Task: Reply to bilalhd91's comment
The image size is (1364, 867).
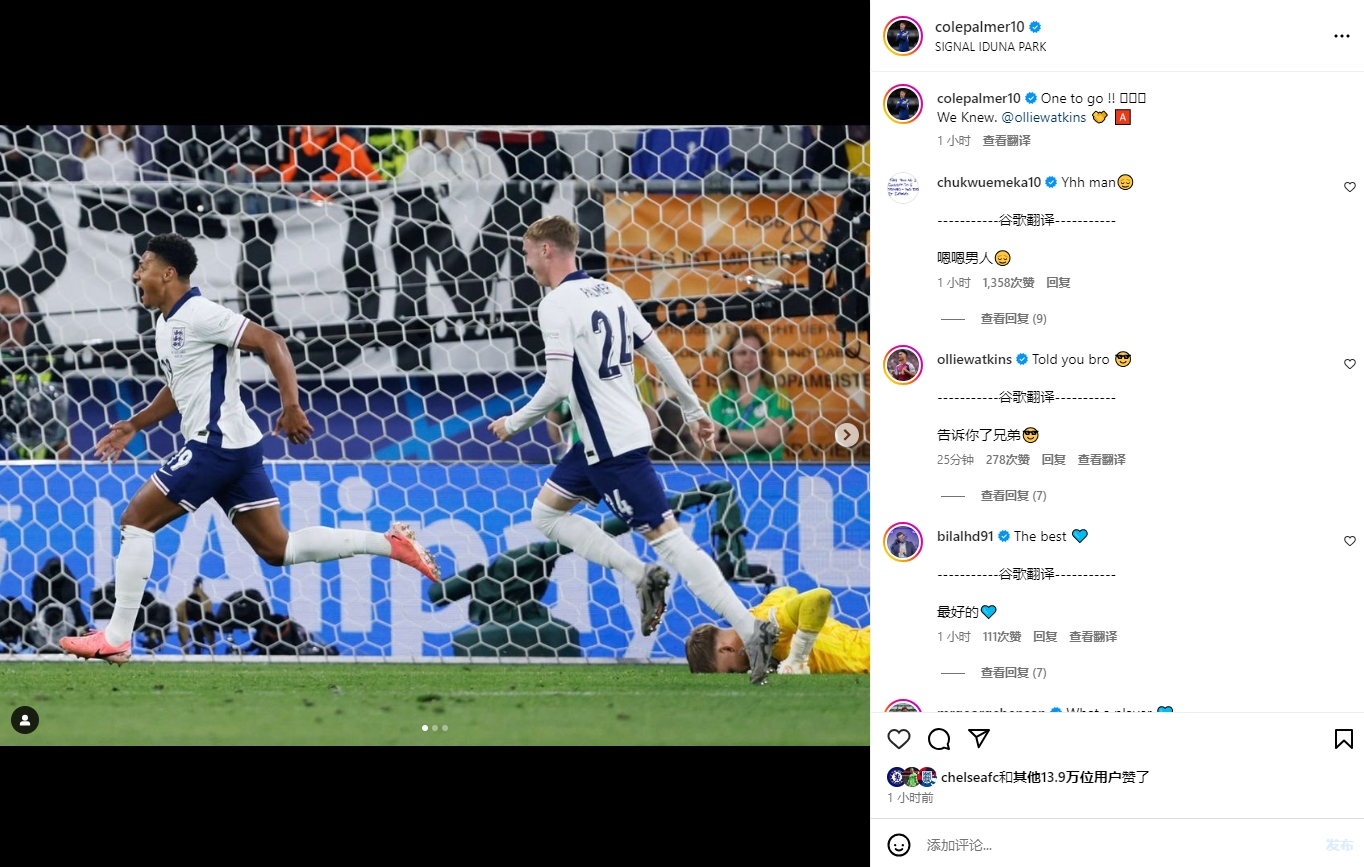Action: click(1045, 636)
